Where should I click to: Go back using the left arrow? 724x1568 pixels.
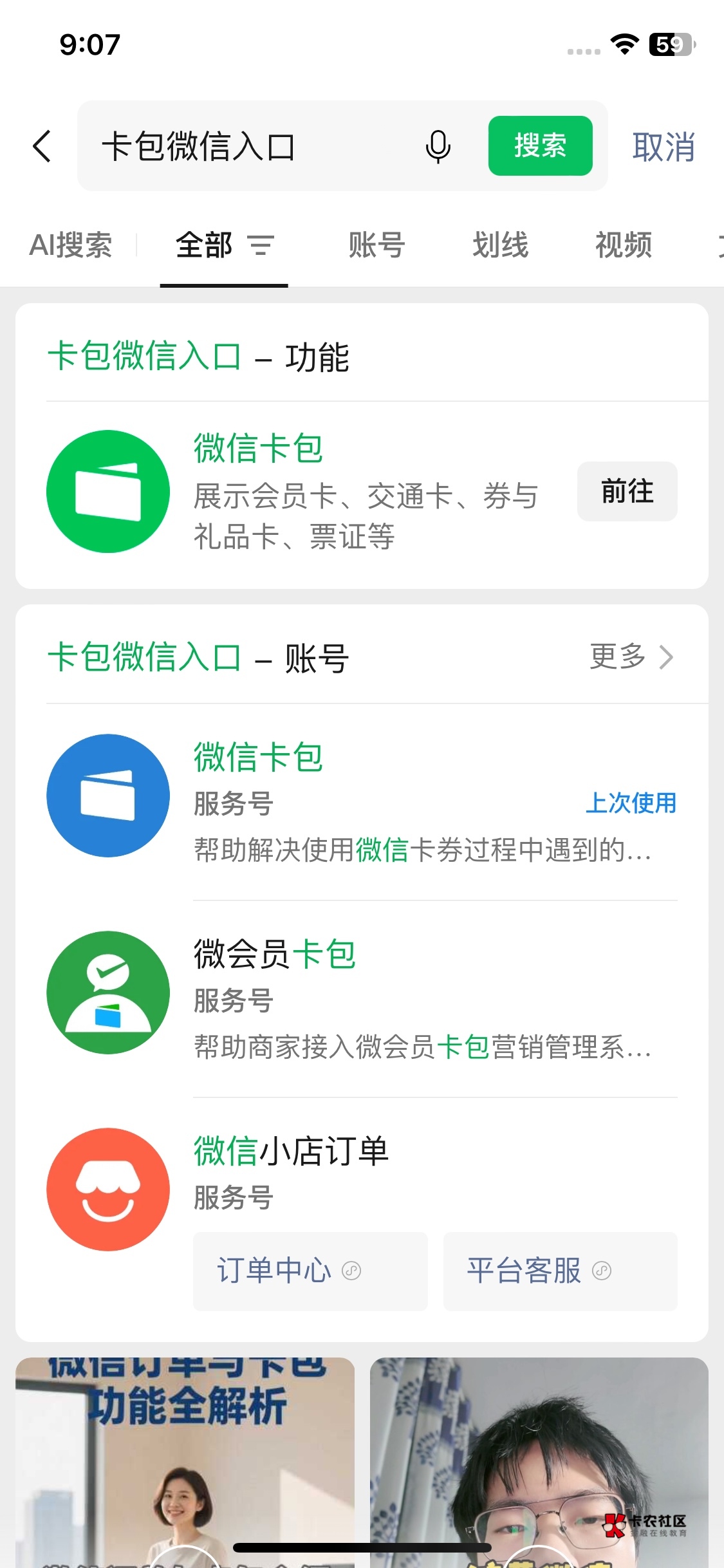pyautogui.click(x=42, y=146)
